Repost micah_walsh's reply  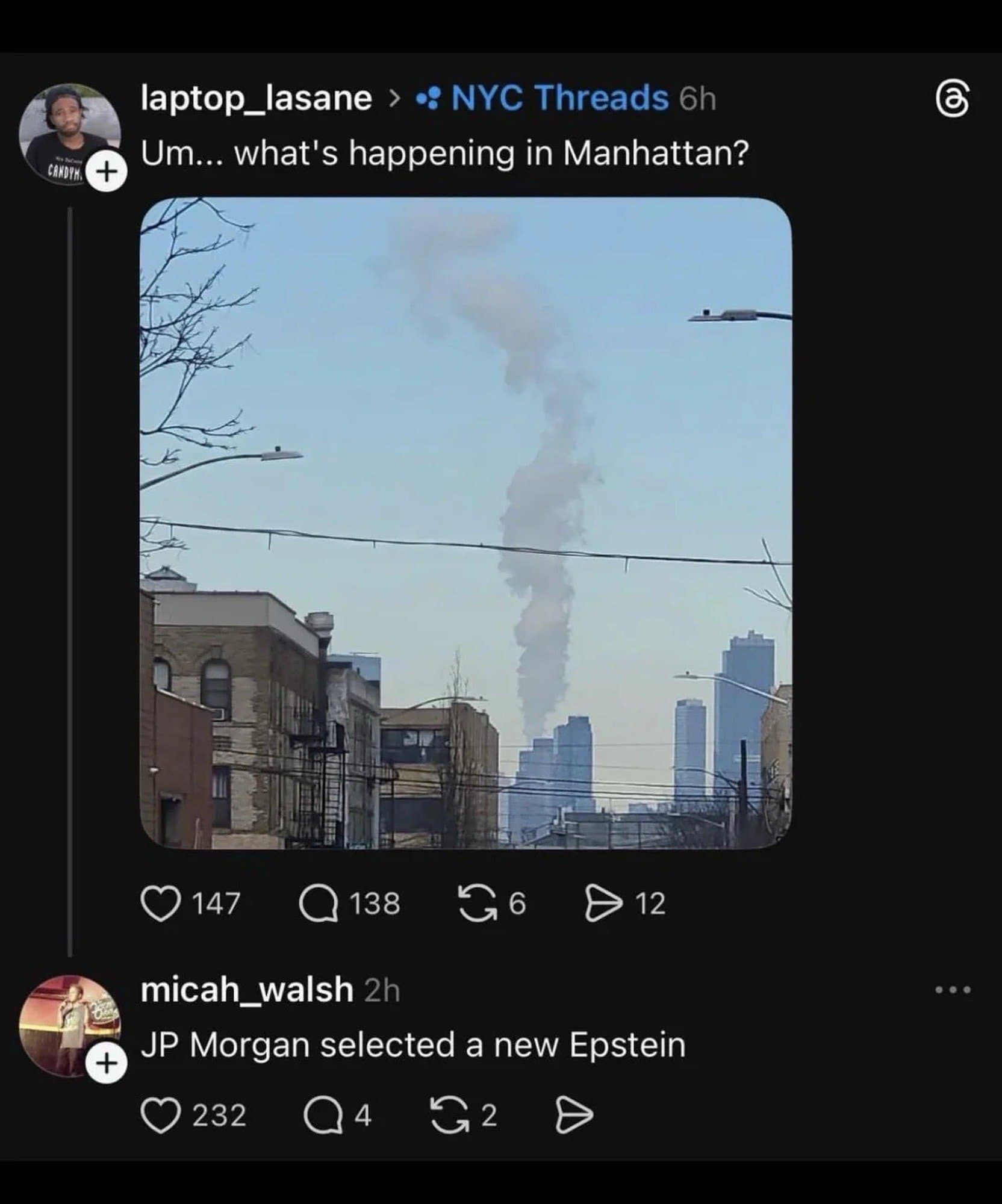450,1115
